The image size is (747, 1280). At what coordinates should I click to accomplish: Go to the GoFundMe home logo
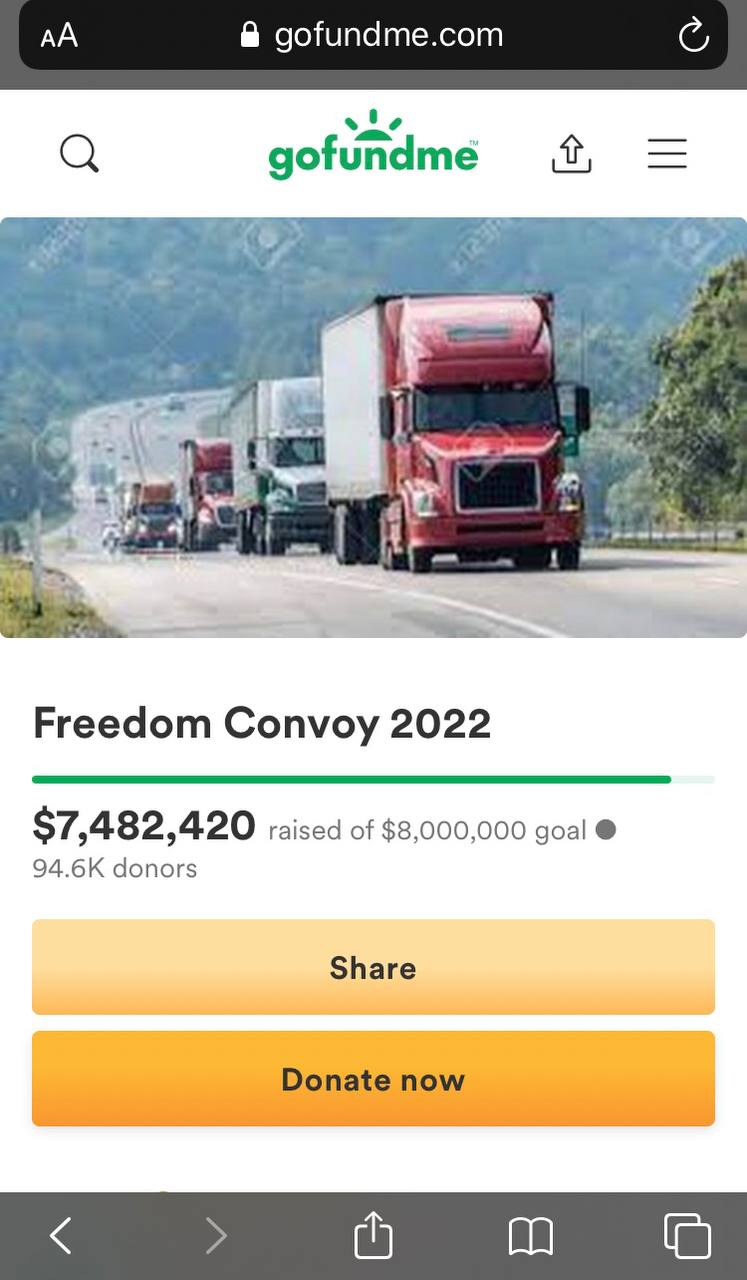point(373,145)
